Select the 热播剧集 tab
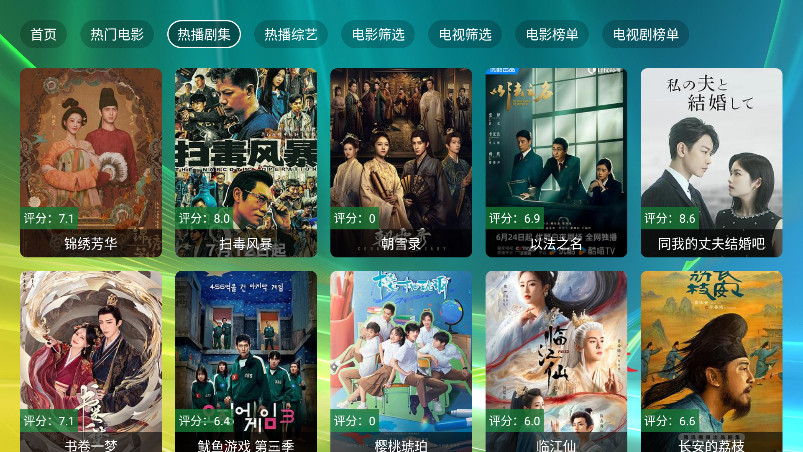 (x=204, y=35)
